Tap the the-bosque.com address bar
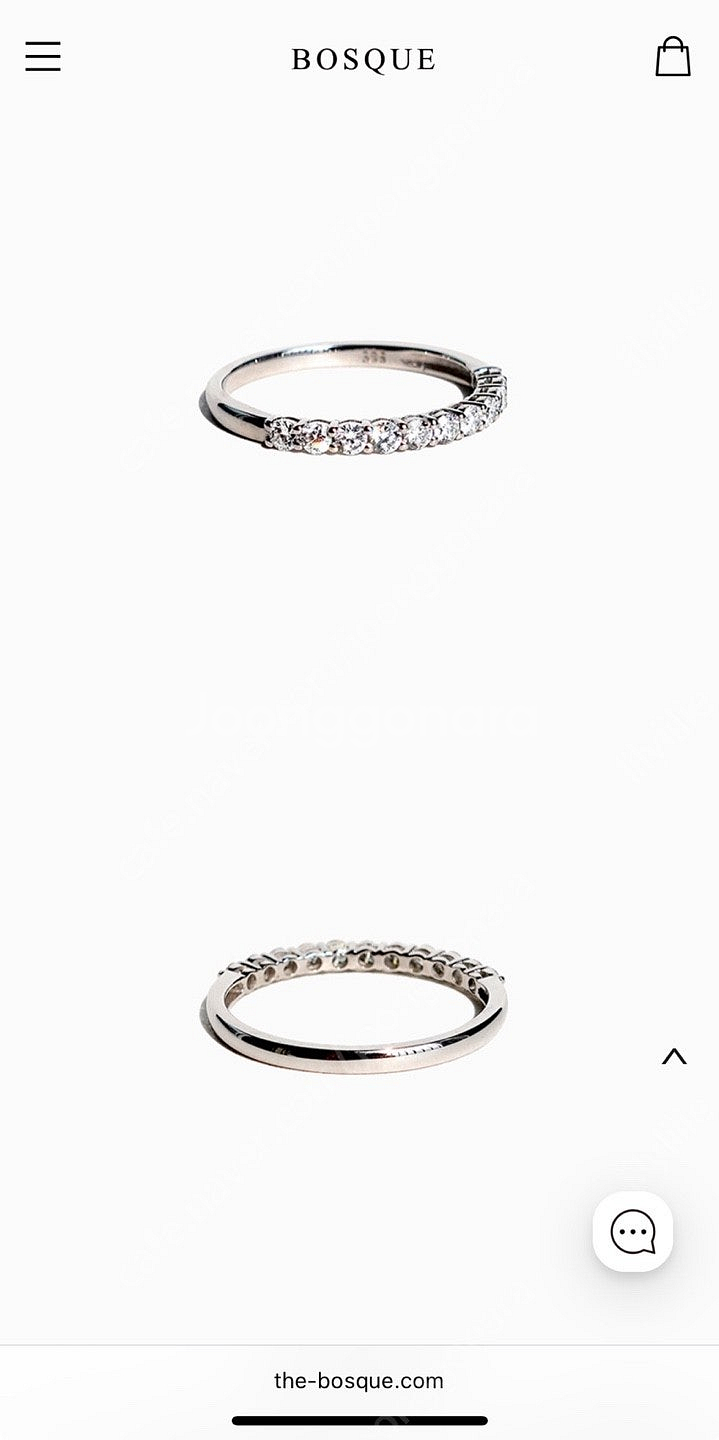 point(359,1381)
